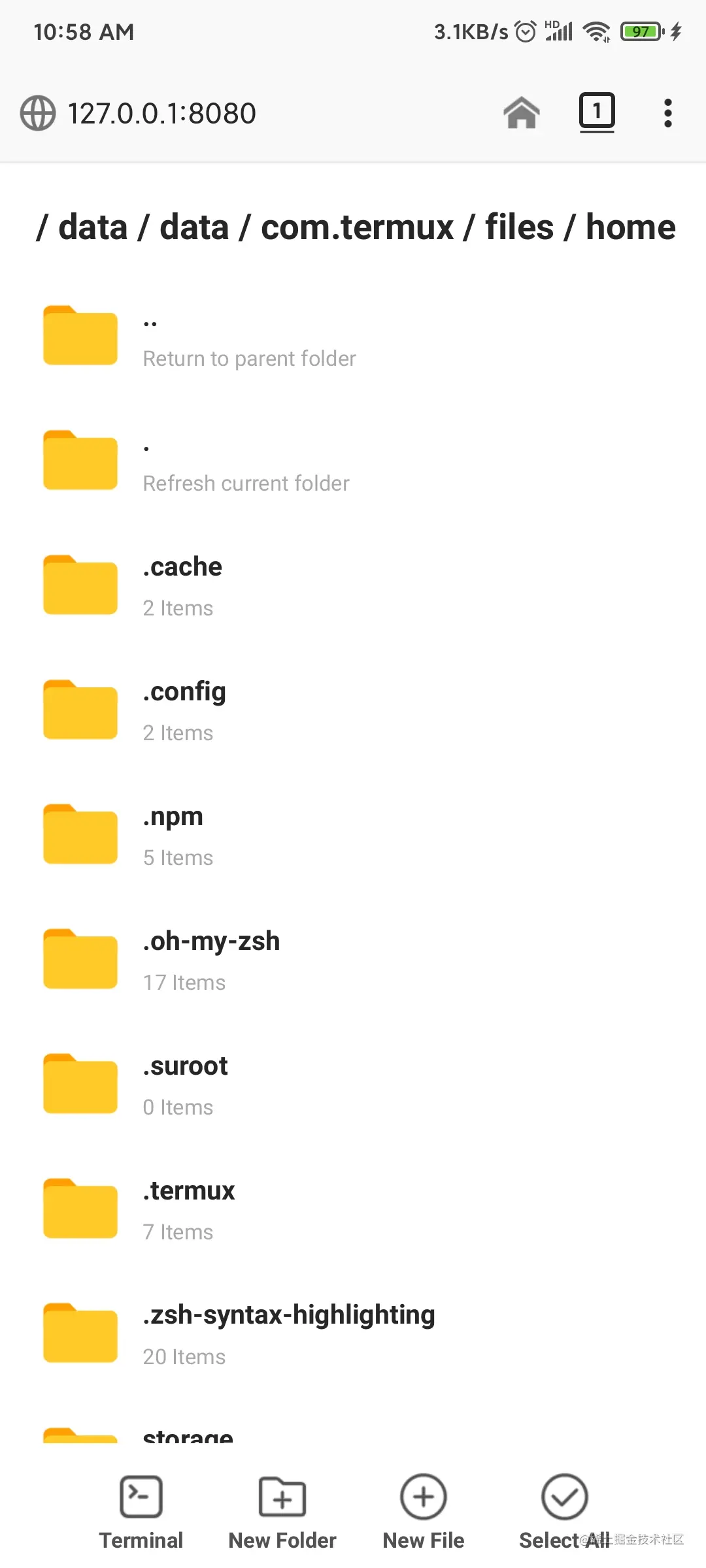Viewport: 706px width, 1568px height.
Task: Open the tab switcher showing 1 tab
Action: tap(596, 112)
